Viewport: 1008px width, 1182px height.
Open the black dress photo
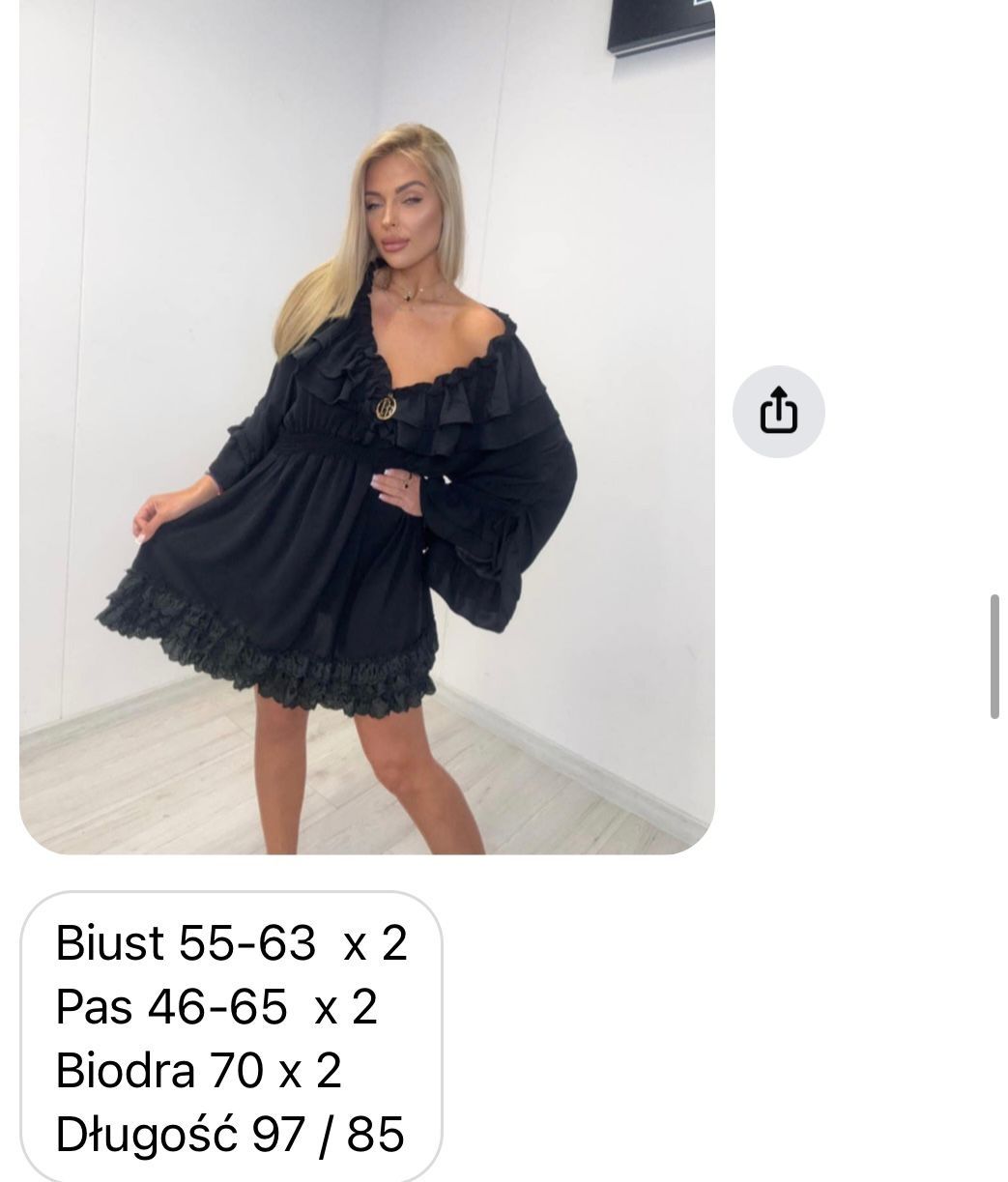coord(367,425)
